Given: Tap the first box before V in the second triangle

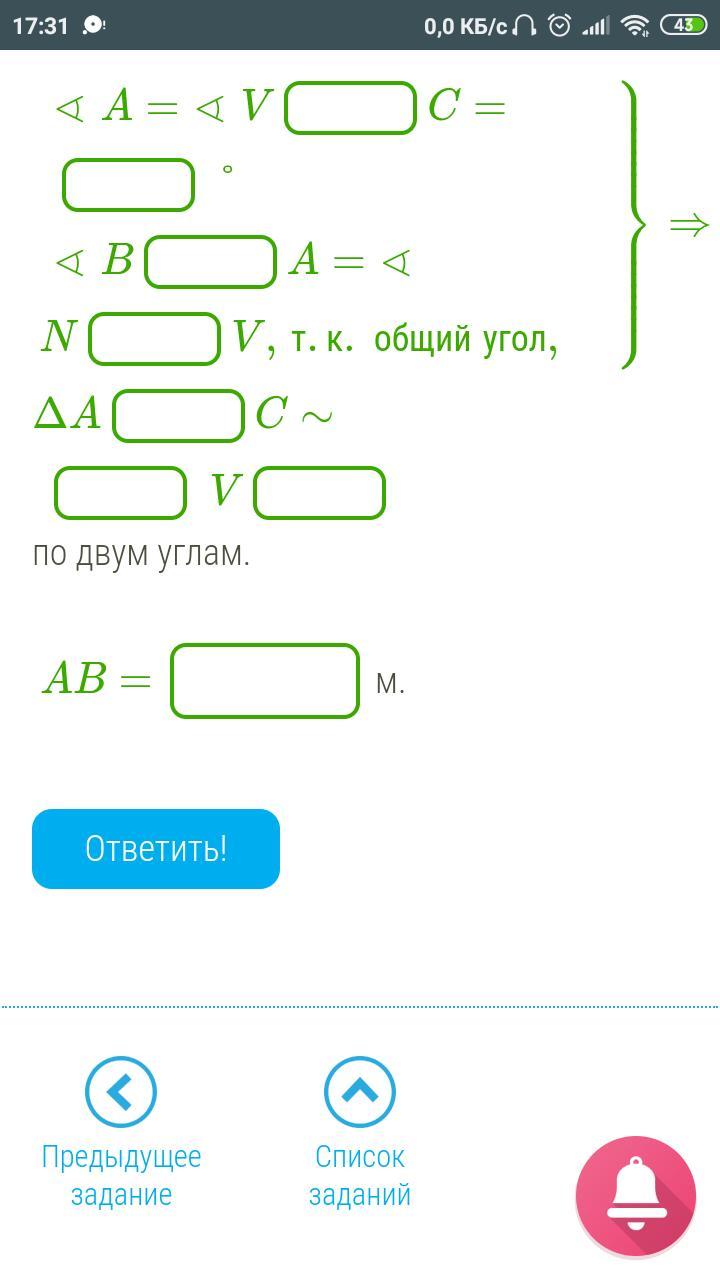Looking at the screenshot, I should click(120, 493).
